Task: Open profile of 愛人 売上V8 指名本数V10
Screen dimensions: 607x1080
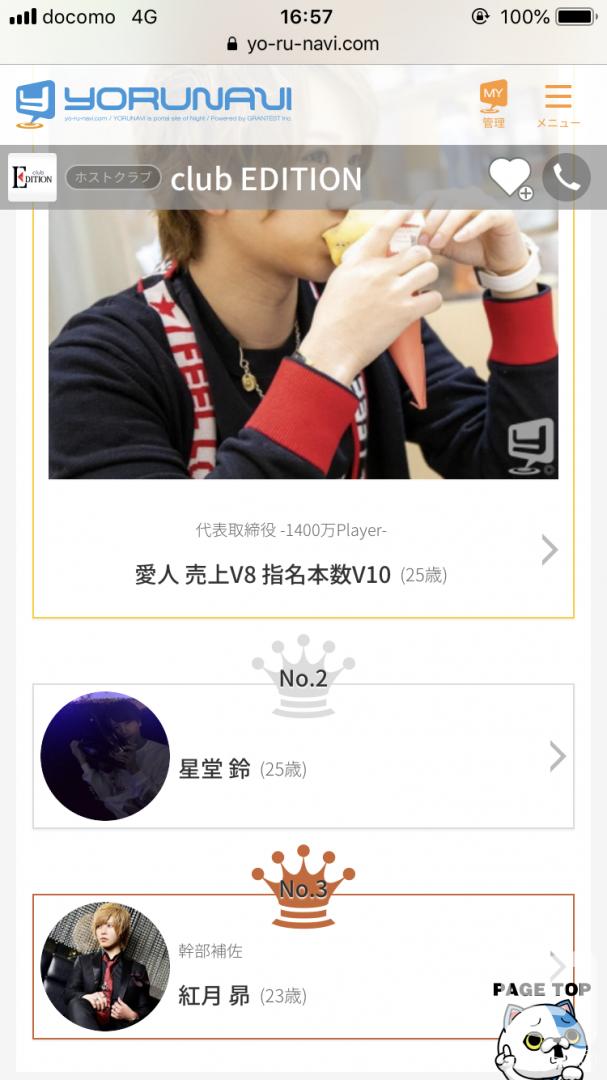Action: pos(303,551)
